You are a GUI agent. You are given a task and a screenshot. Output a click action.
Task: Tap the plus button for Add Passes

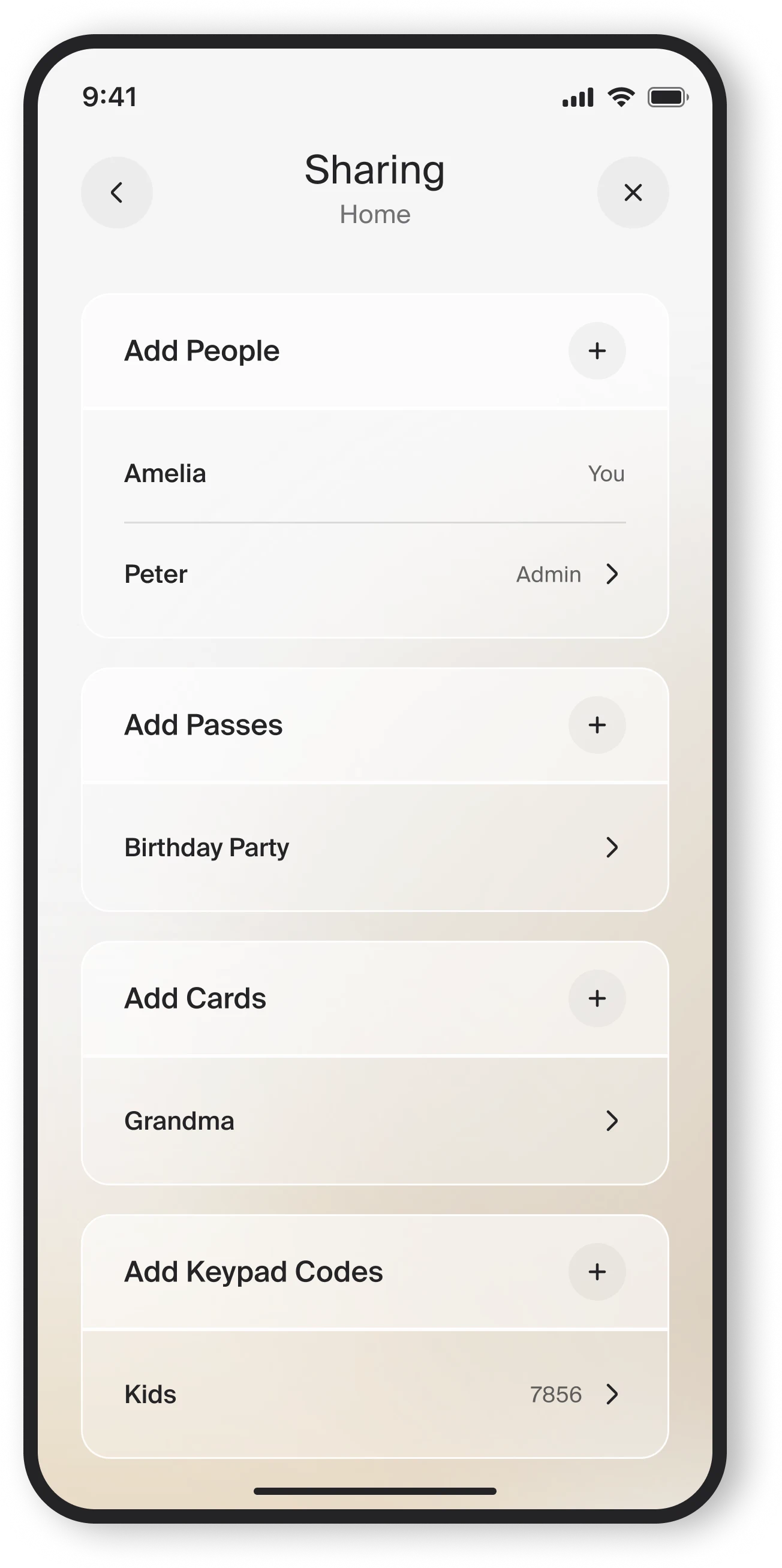click(597, 725)
